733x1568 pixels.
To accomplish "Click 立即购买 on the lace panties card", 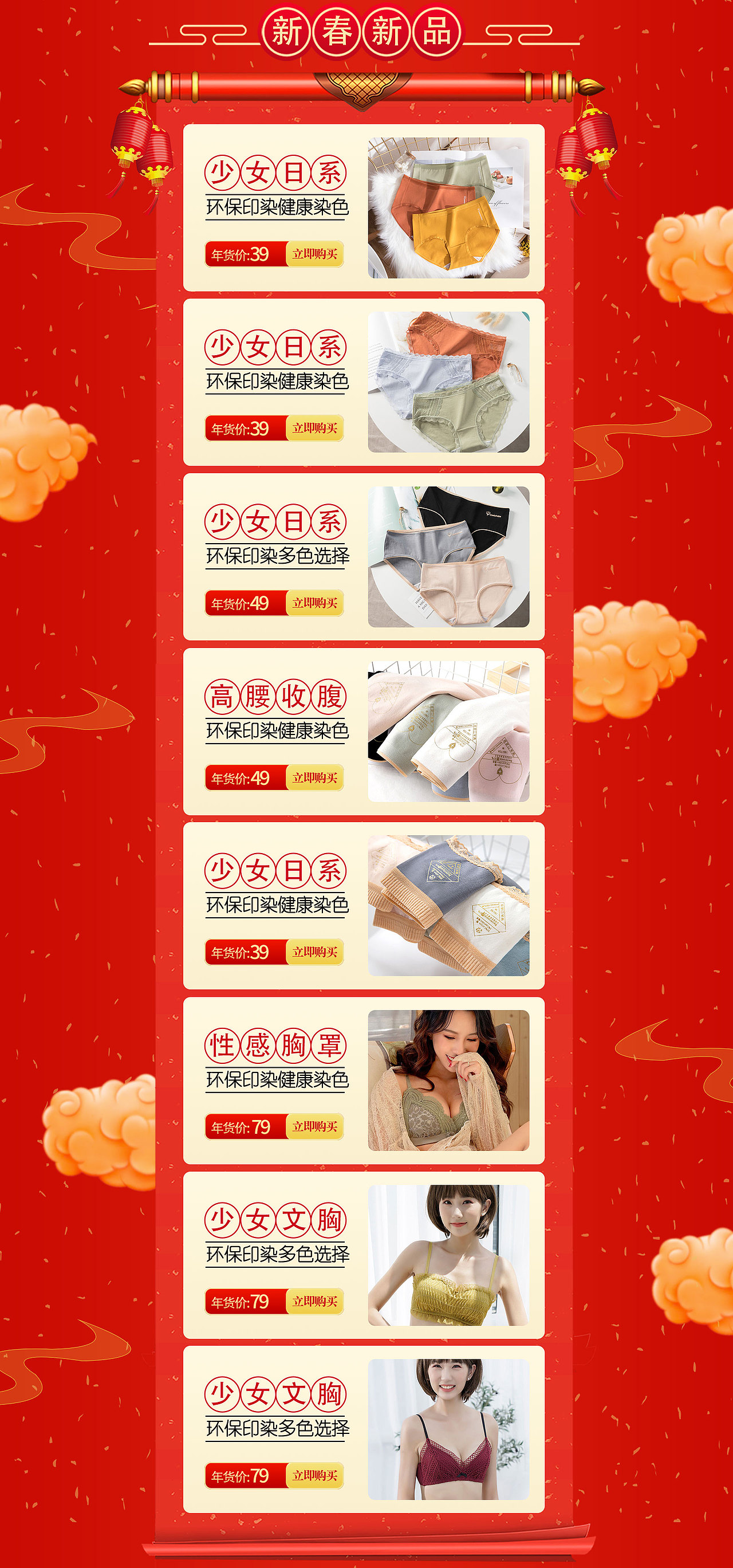I will pos(316,429).
